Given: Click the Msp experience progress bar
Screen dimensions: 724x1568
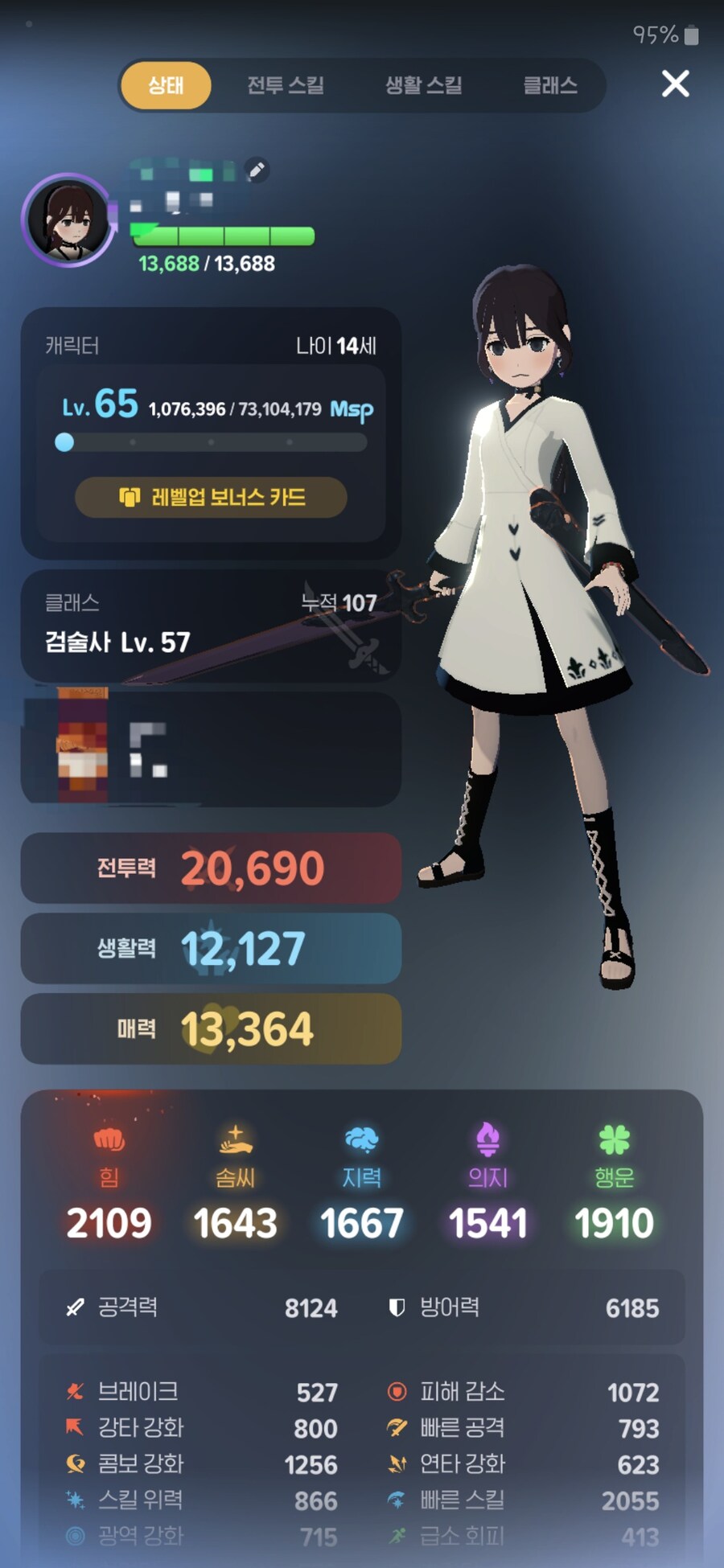Looking at the screenshot, I should click(212, 442).
